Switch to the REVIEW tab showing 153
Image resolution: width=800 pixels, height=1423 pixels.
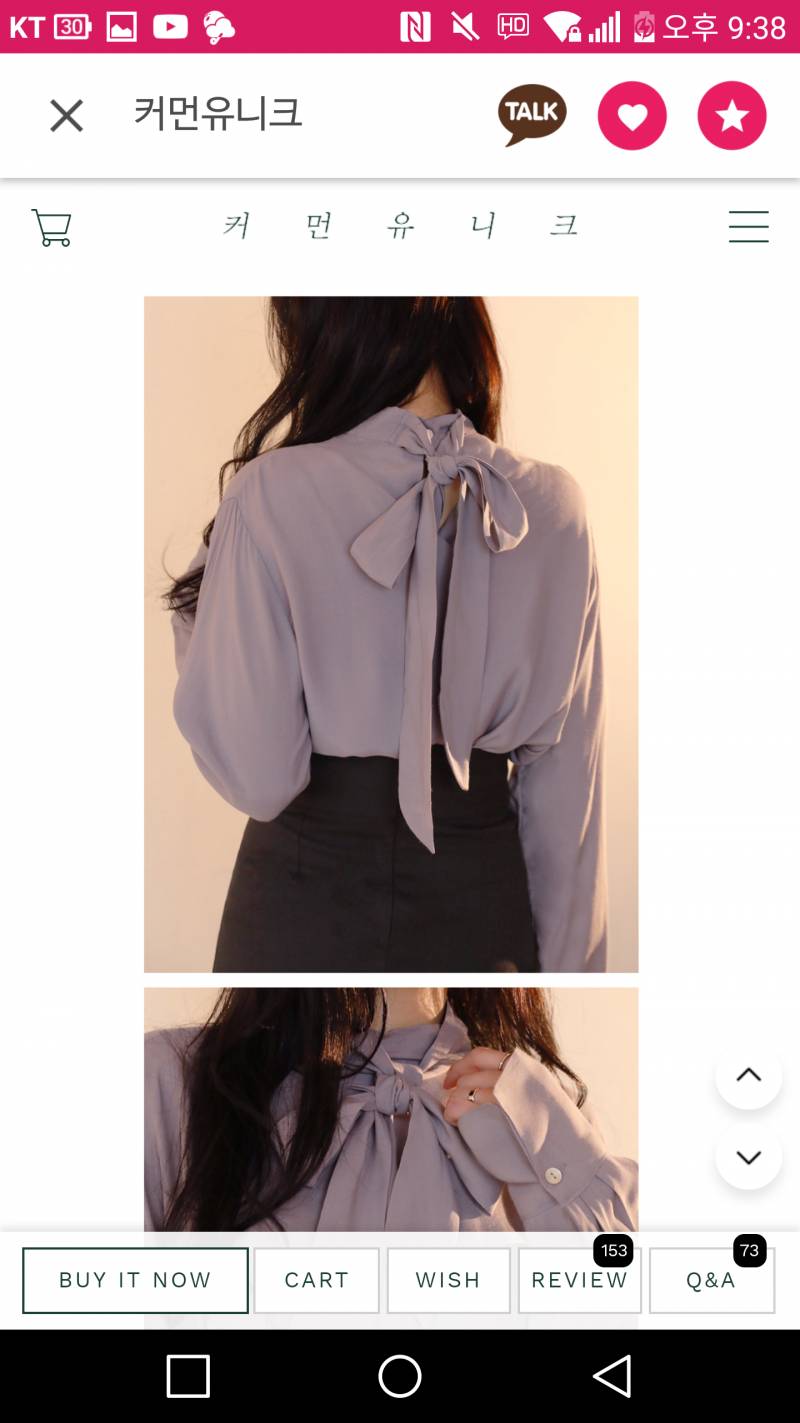pyautogui.click(x=580, y=1280)
